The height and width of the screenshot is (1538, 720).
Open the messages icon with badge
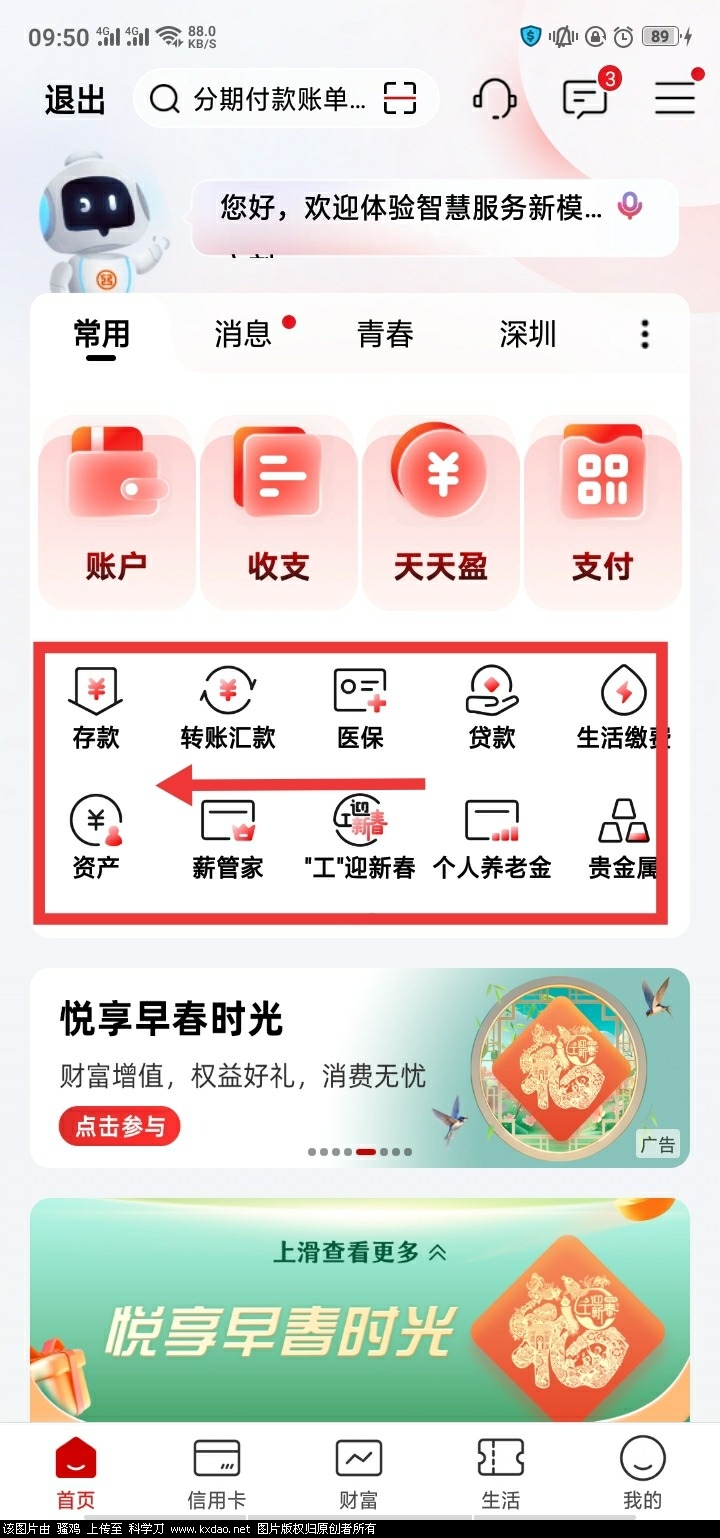pos(586,98)
